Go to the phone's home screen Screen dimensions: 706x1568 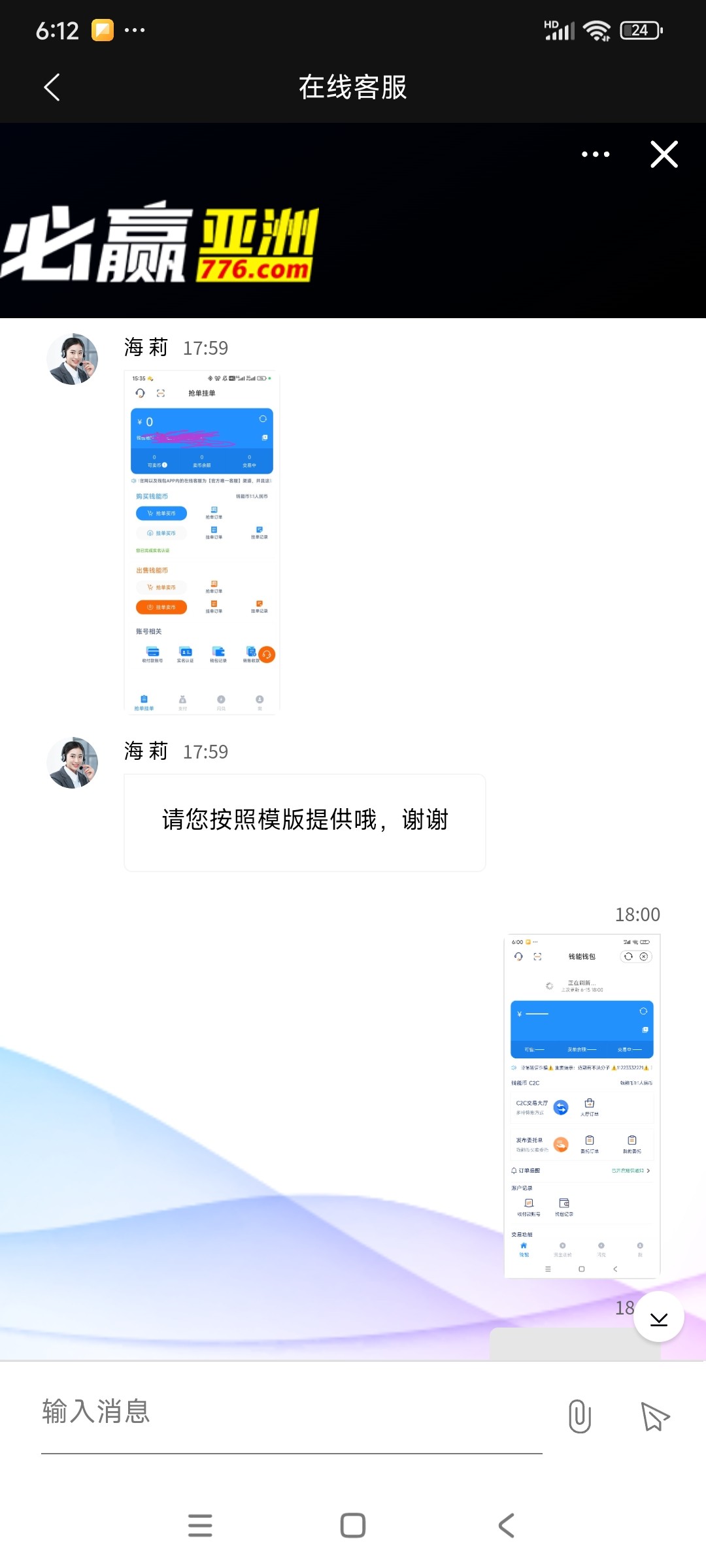pyautogui.click(x=353, y=1526)
